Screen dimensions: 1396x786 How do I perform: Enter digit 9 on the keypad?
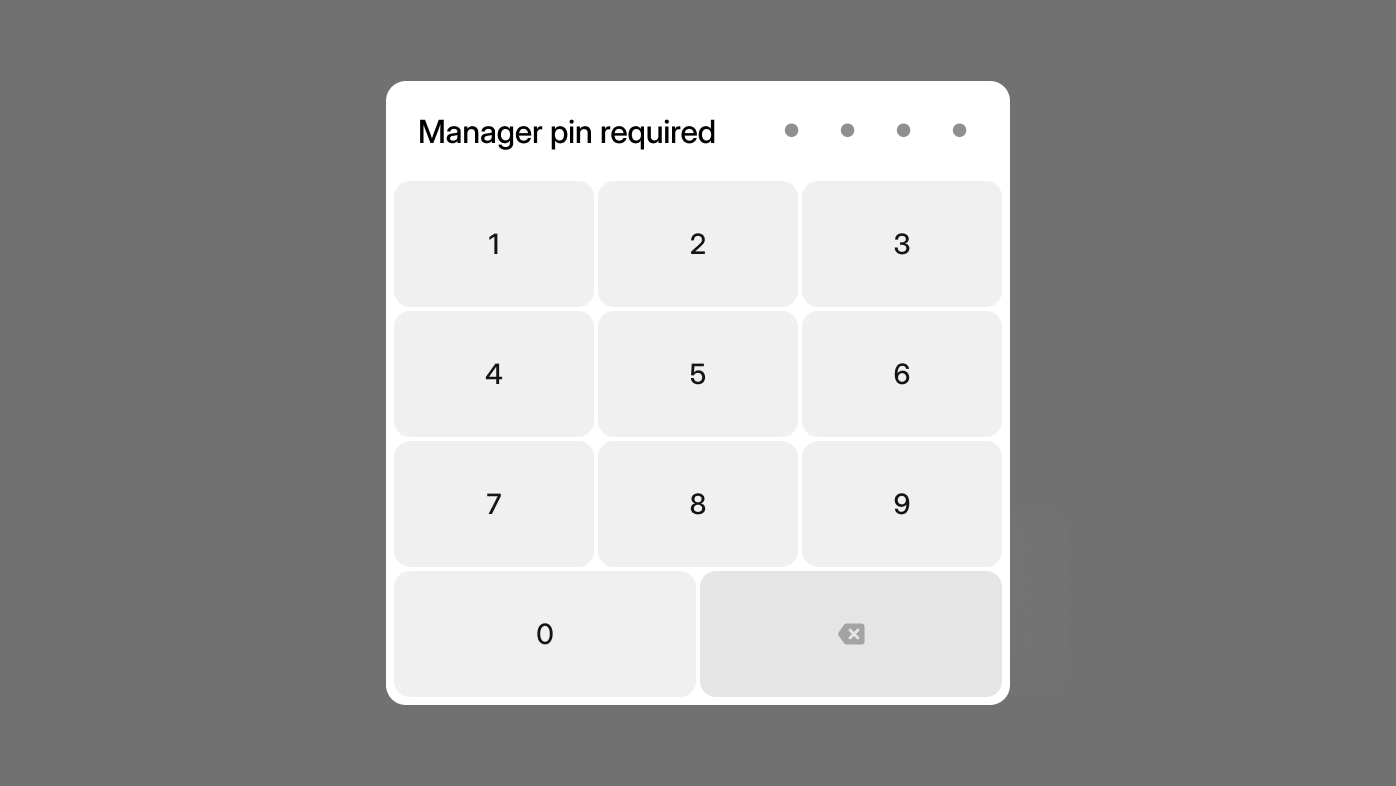[902, 504]
